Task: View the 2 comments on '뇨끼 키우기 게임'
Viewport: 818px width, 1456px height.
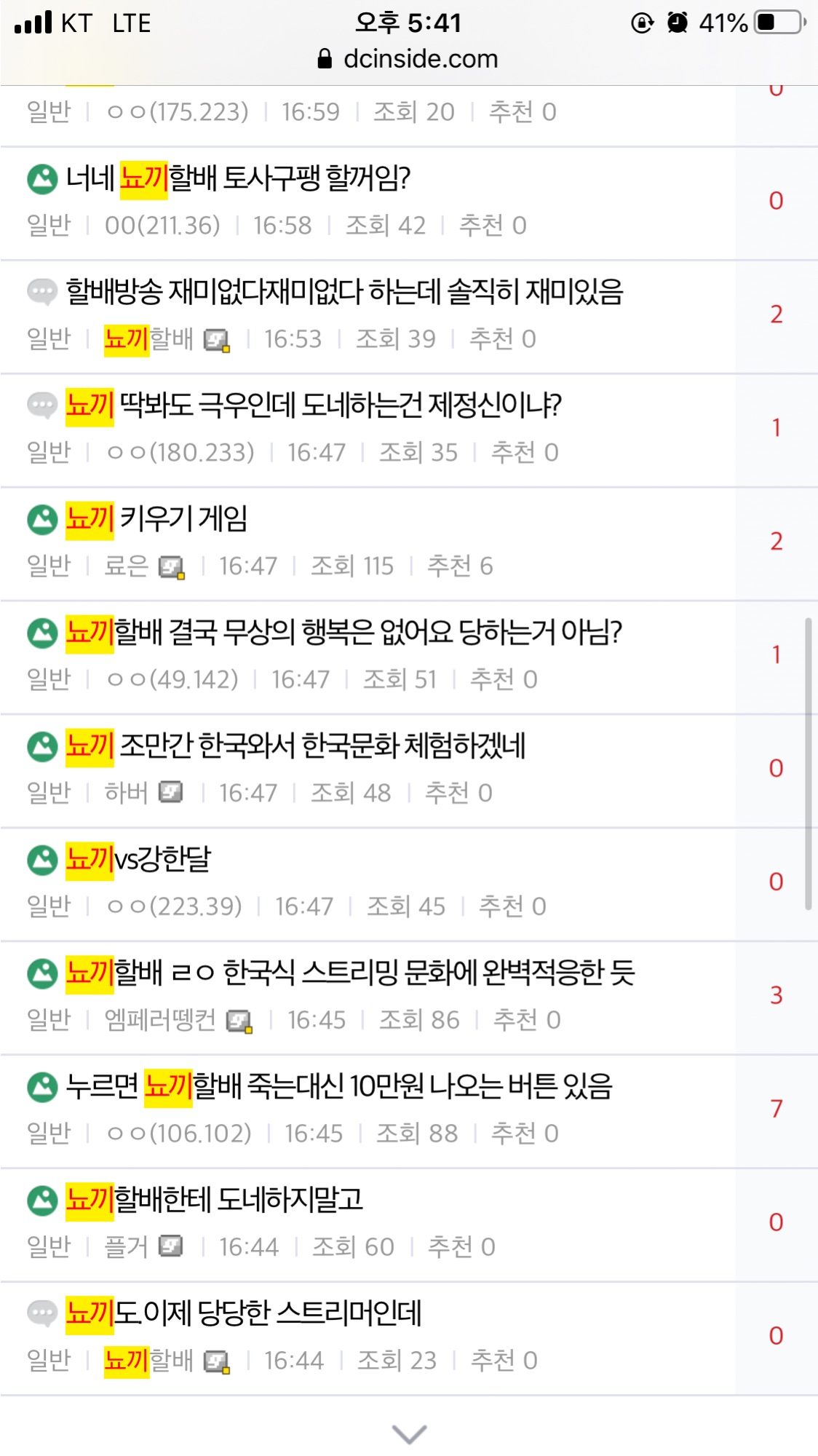Action: (776, 541)
